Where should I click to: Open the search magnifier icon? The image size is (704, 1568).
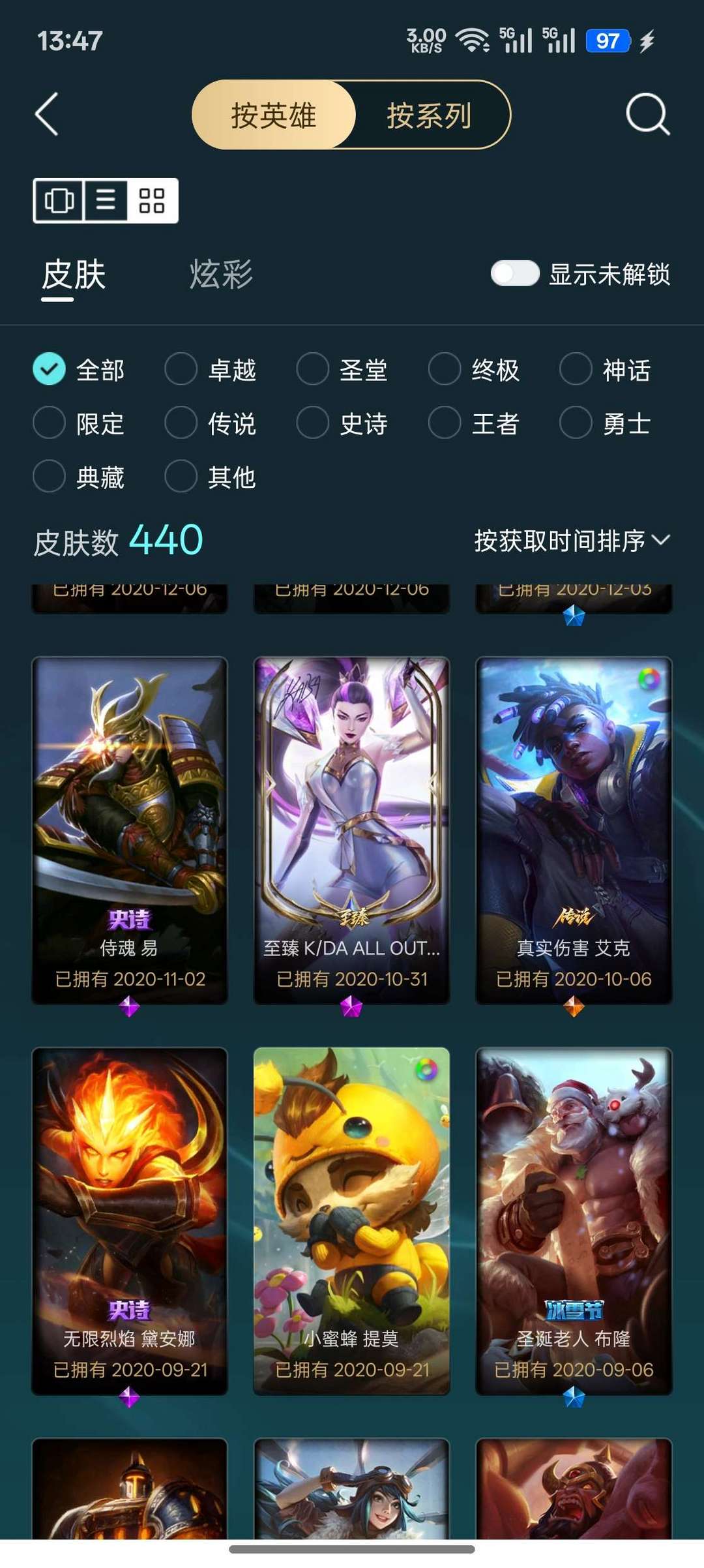(x=647, y=114)
